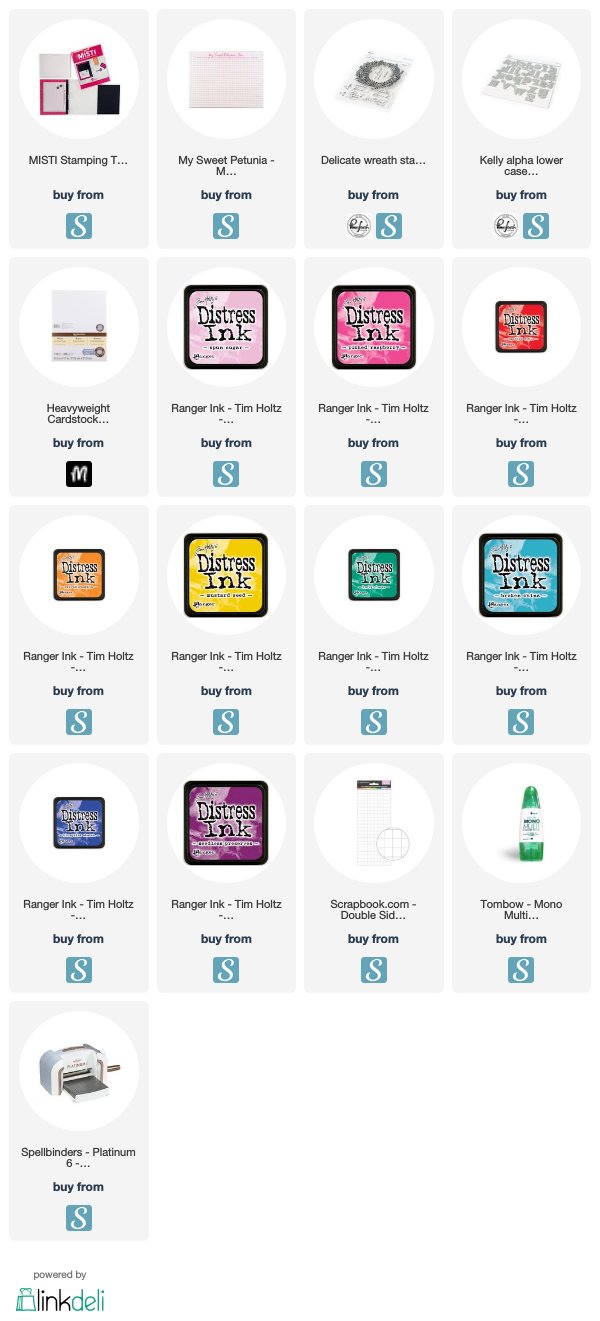Tap the Pinkfresh store icon under Delicate wreath stamp
Image resolution: width=600 pixels, height=1321 pixels.
pyautogui.click(x=360, y=225)
